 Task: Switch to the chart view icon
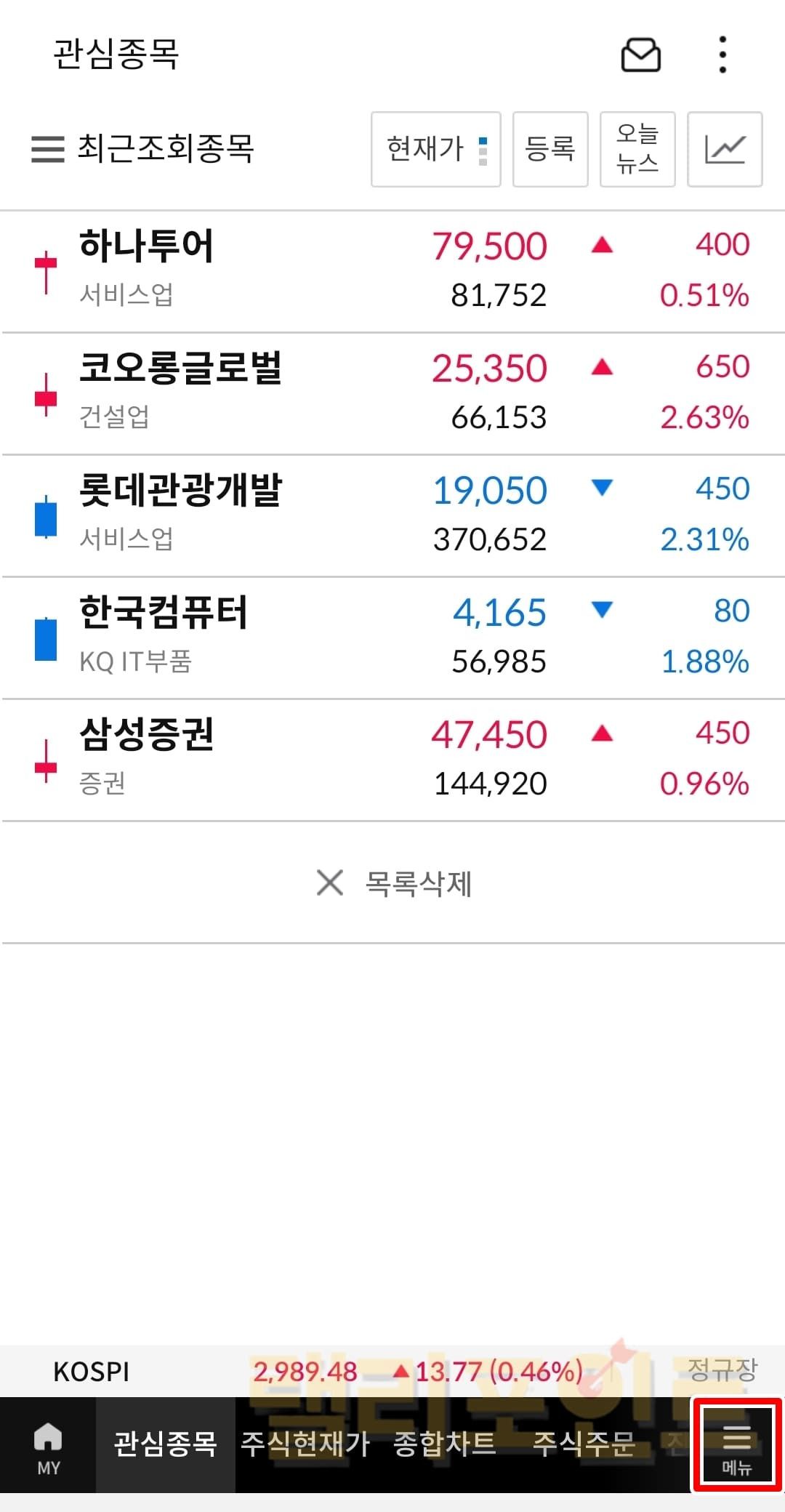(x=725, y=149)
